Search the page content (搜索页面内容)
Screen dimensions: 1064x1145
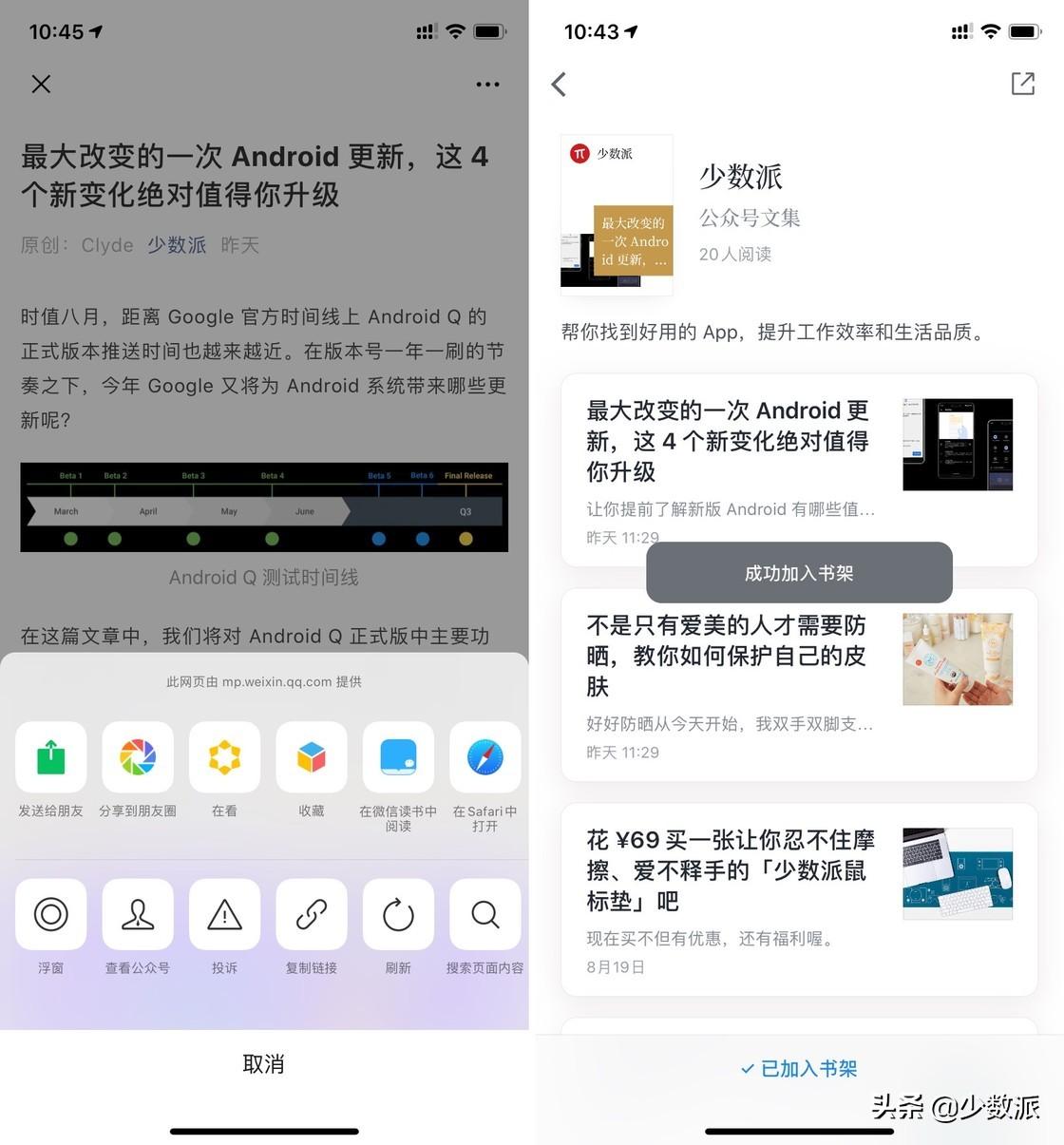[x=484, y=914]
